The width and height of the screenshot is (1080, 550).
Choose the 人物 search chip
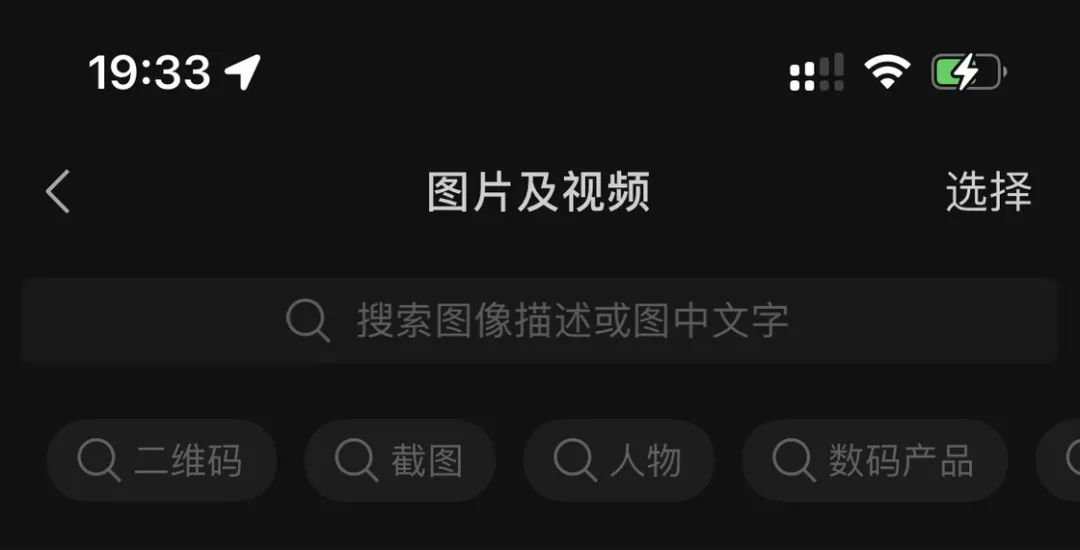tap(618, 461)
